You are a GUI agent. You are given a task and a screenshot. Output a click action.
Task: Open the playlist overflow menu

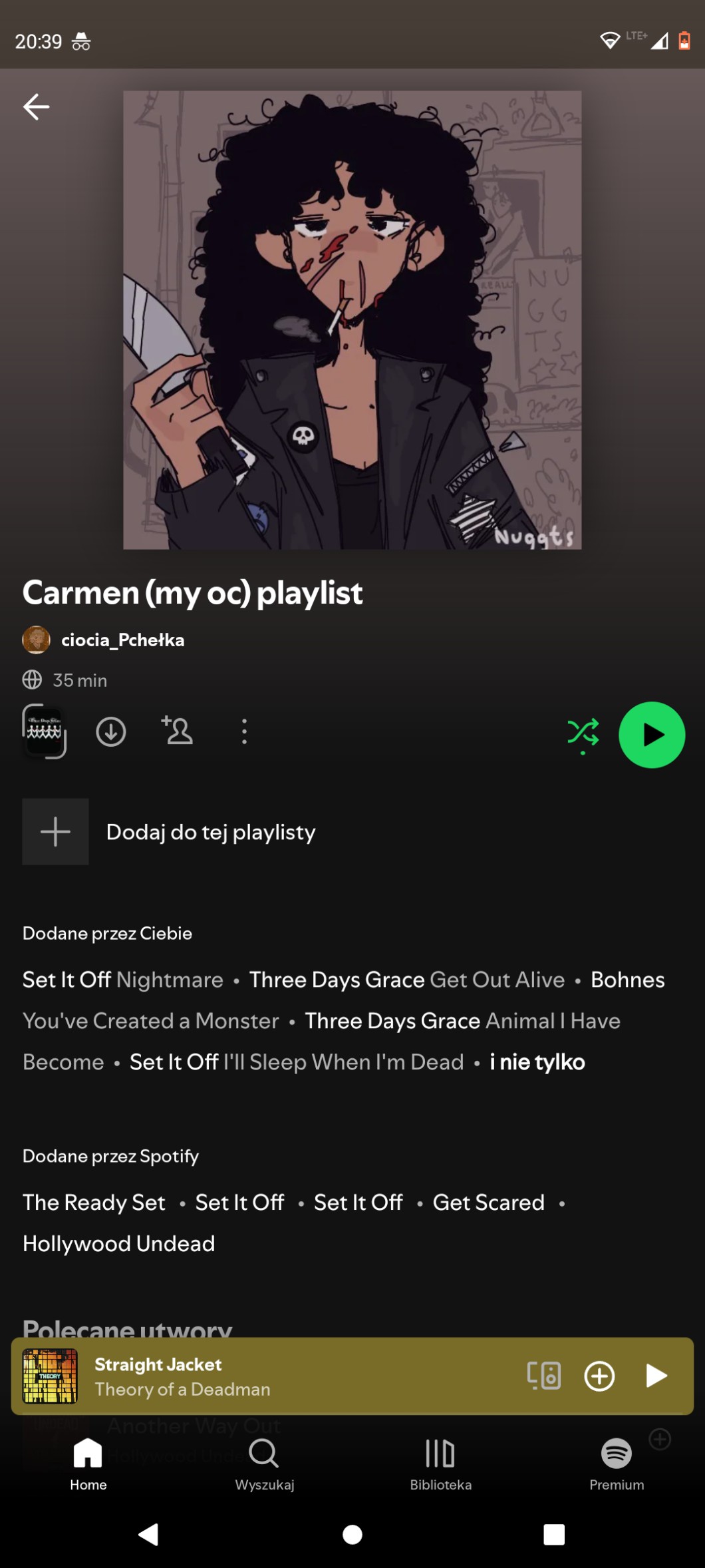[244, 731]
